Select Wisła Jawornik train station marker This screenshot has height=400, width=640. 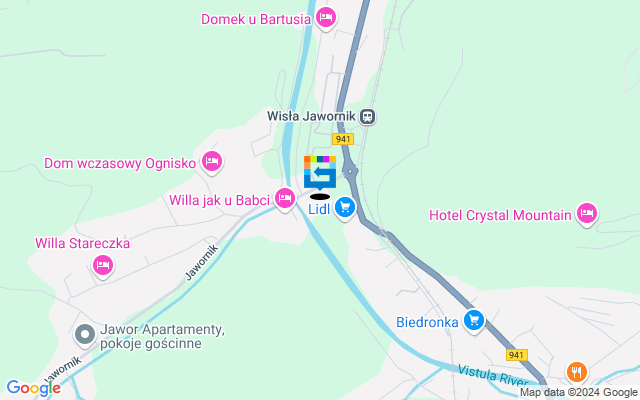pyautogui.click(x=367, y=116)
